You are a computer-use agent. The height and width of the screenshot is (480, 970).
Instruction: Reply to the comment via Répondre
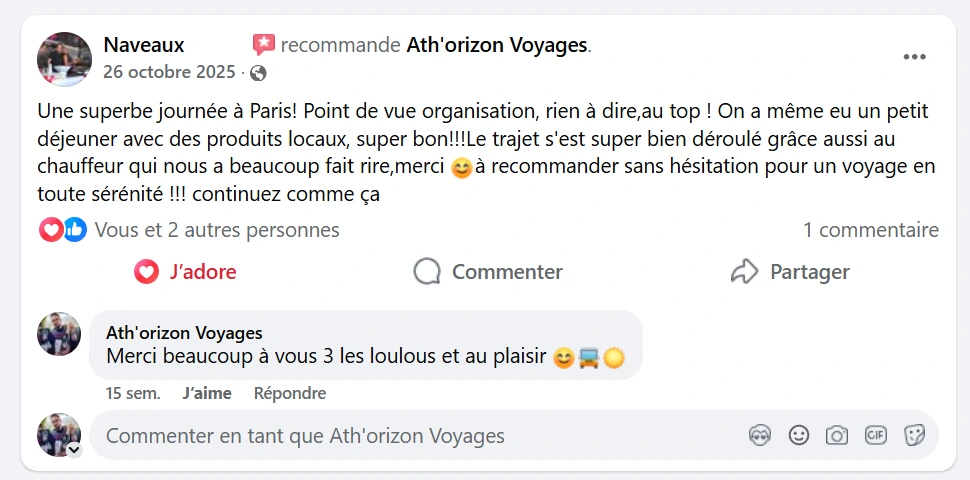pos(290,394)
